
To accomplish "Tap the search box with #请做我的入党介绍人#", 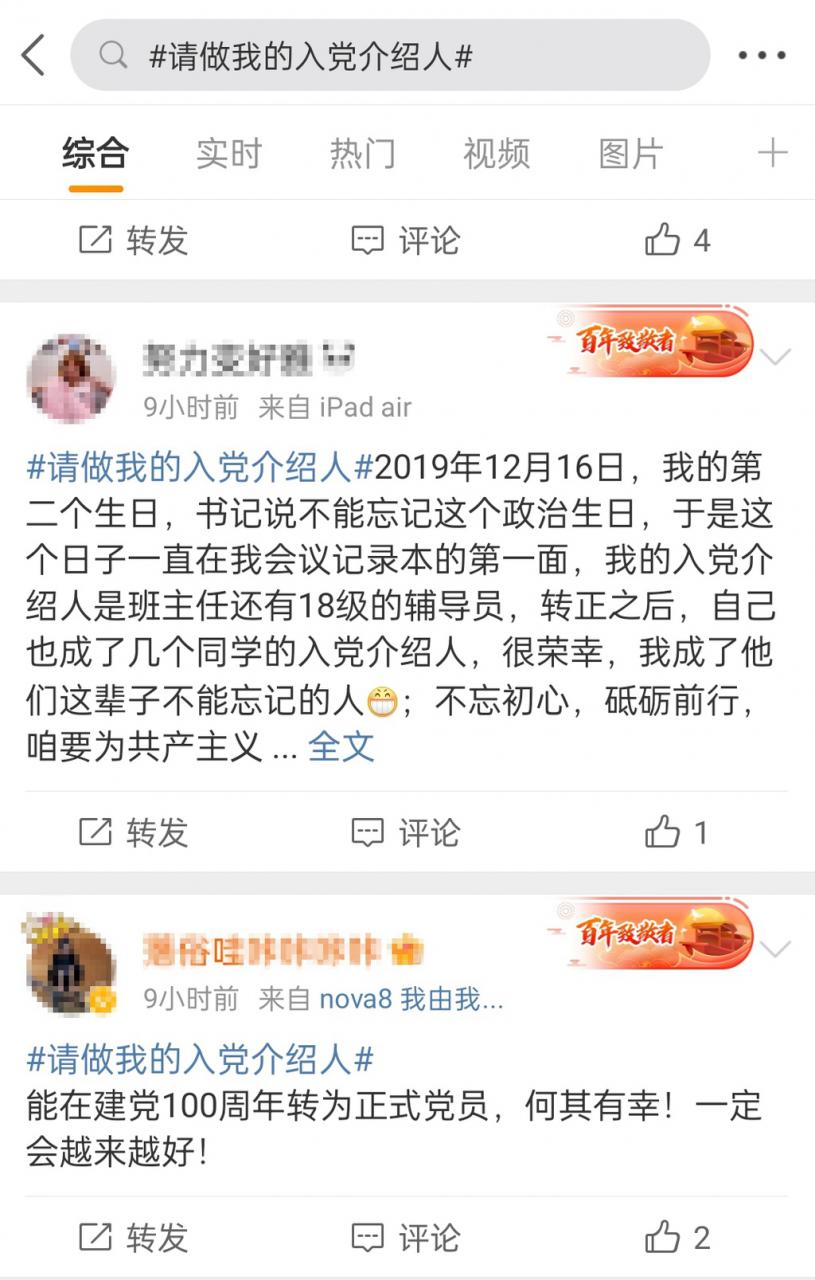I will tap(390, 56).
